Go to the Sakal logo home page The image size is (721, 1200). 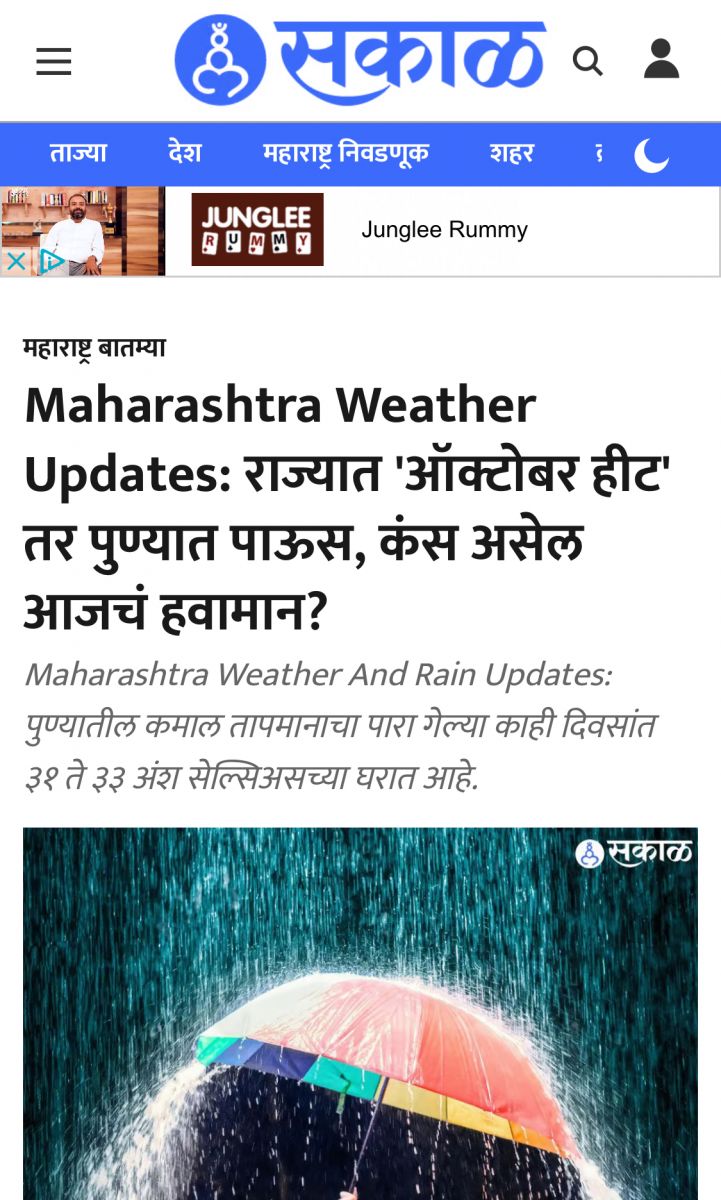click(360, 60)
